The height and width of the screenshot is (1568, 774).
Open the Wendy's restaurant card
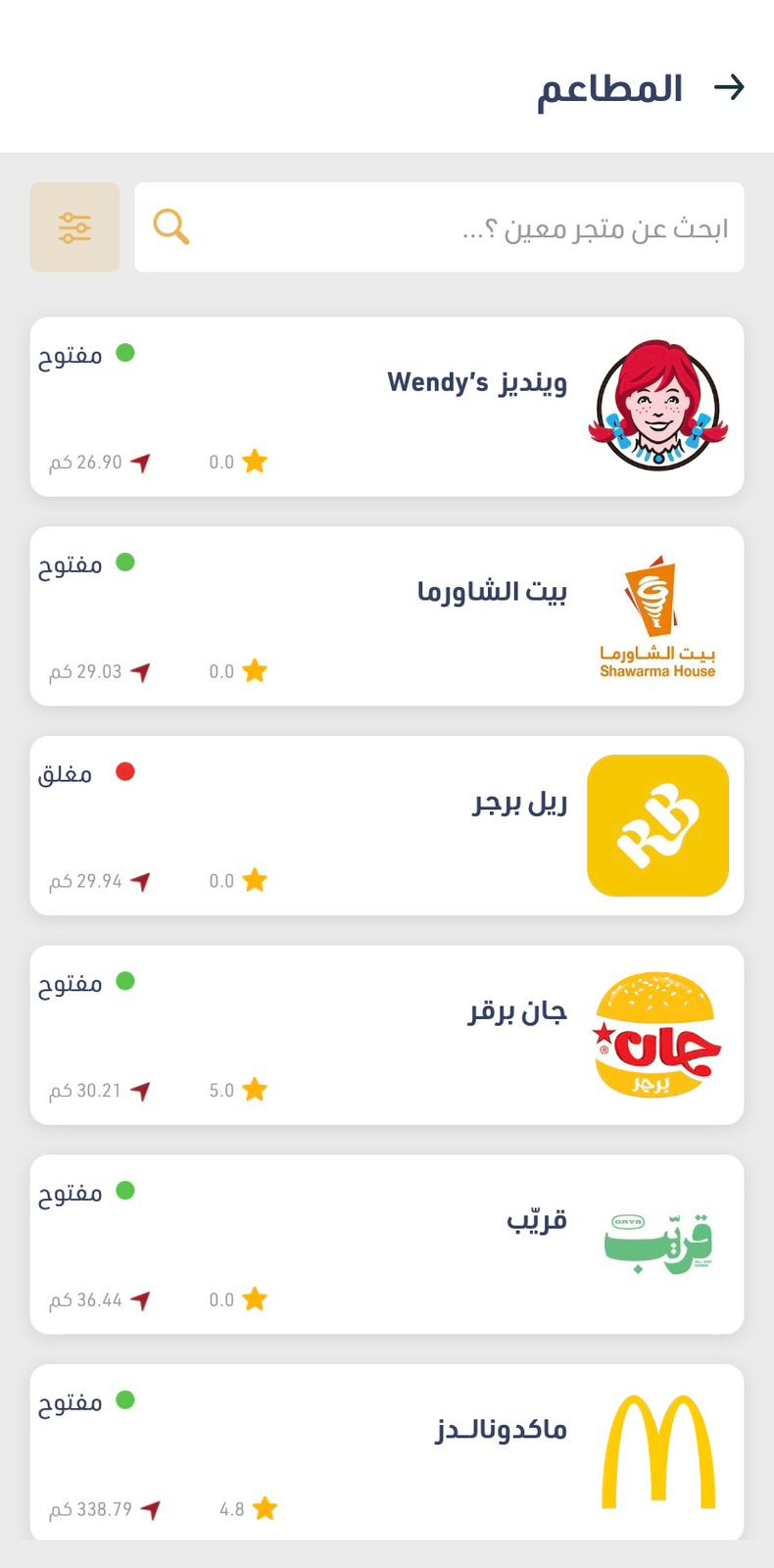pos(387,407)
